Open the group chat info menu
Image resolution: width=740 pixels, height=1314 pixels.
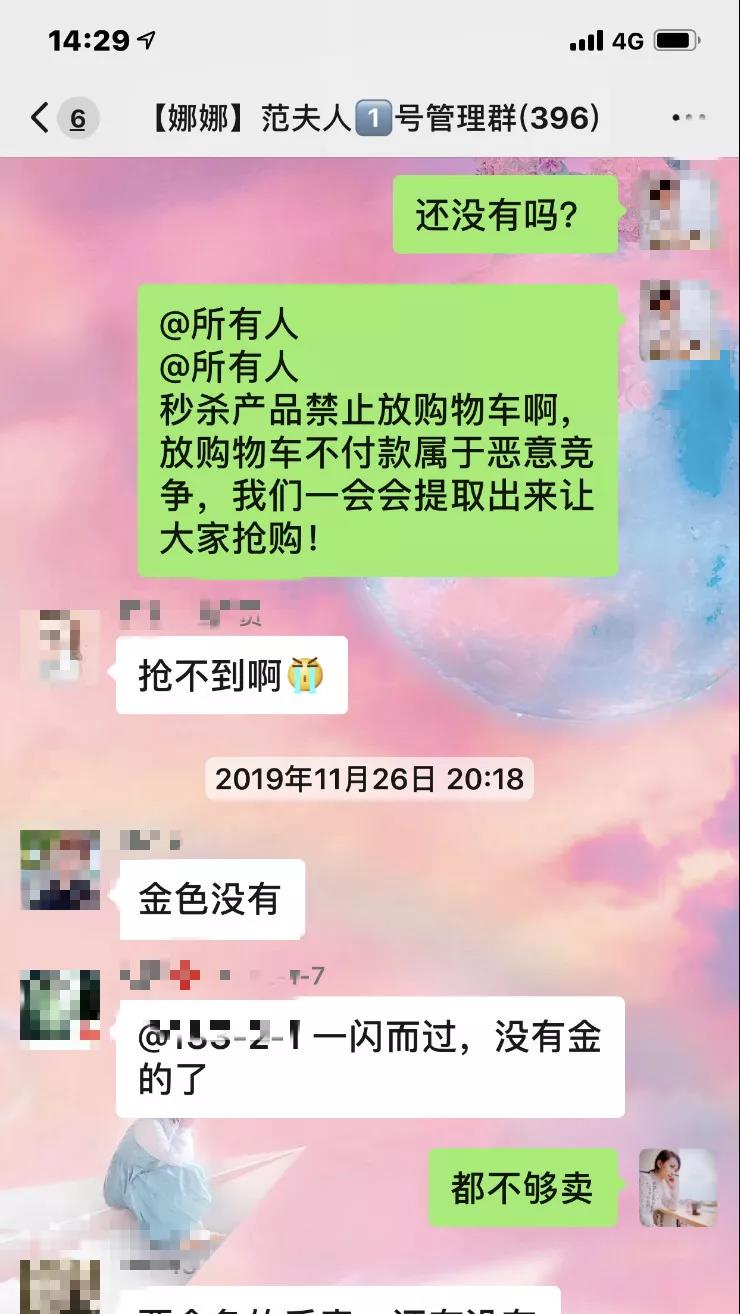point(688,119)
